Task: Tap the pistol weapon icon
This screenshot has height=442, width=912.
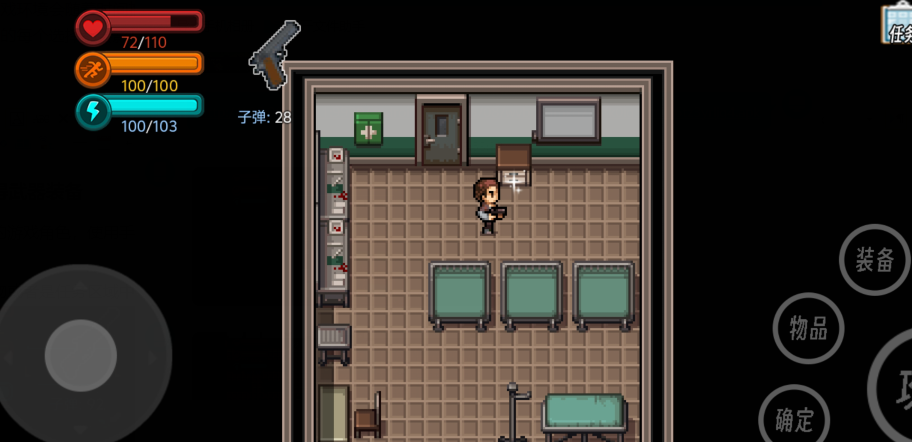Action: [x=273, y=56]
